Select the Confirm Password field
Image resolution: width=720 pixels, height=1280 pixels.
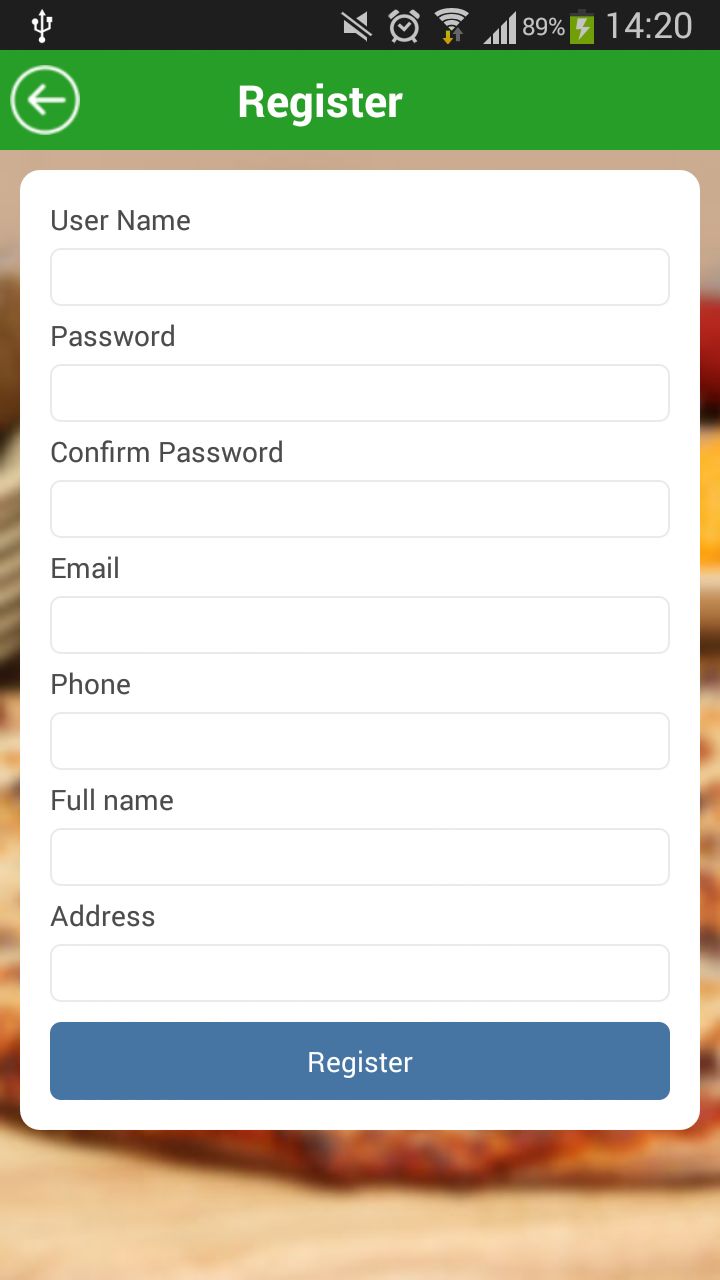click(360, 509)
